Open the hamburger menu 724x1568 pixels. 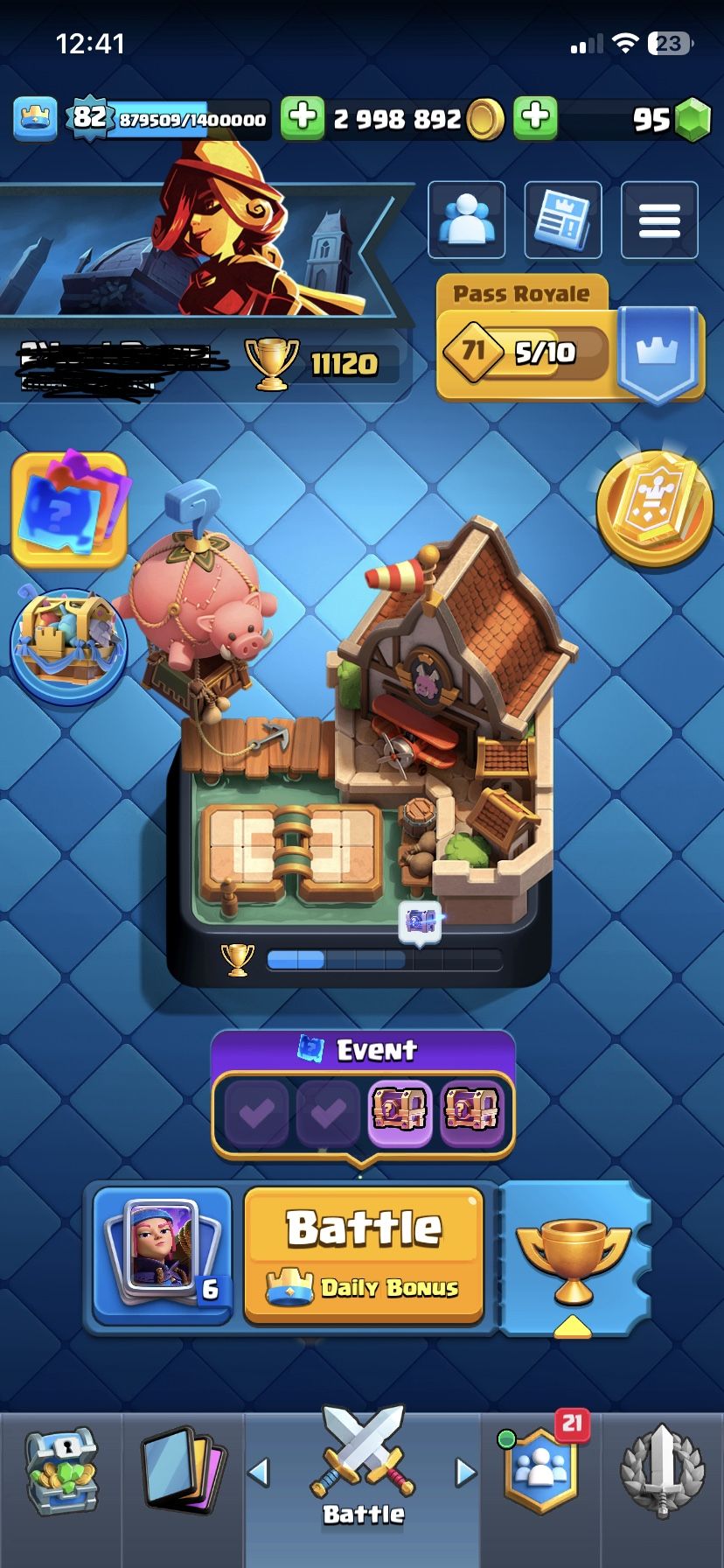point(658,220)
